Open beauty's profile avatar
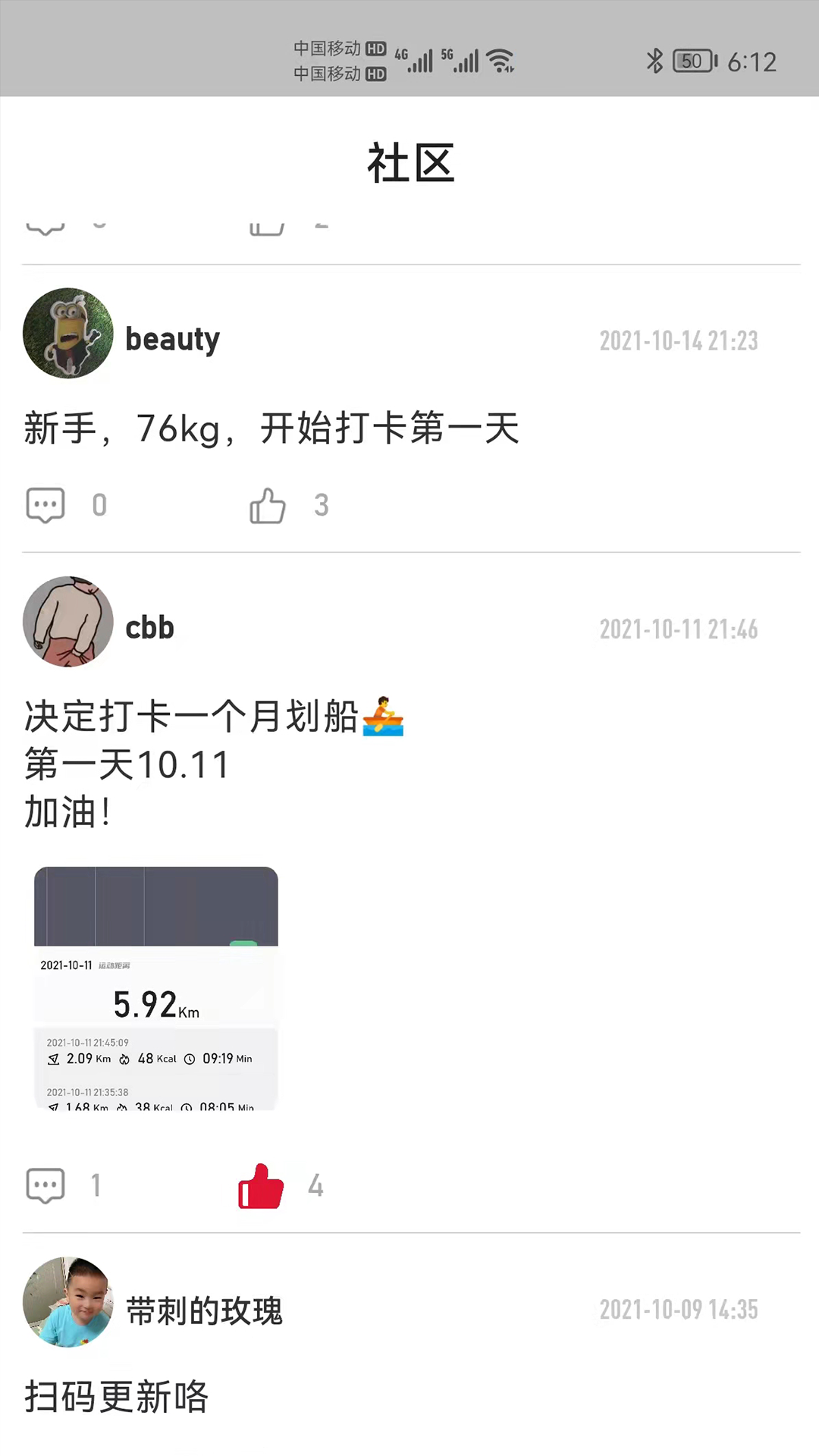This screenshot has height=1456, width=819. [68, 333]
